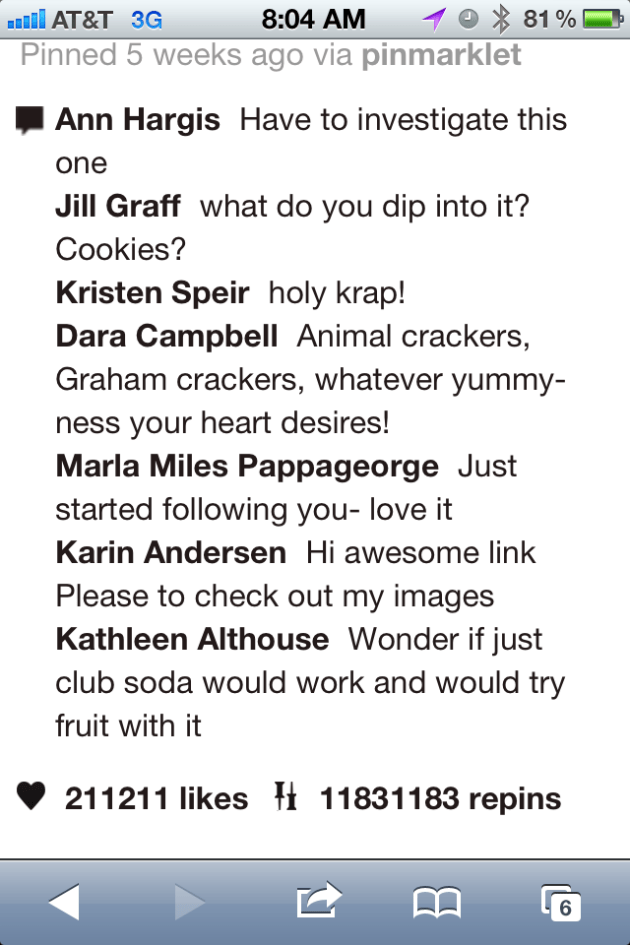View the 211211 likes list
The image size is (630, 945).
tap(155, 798)
